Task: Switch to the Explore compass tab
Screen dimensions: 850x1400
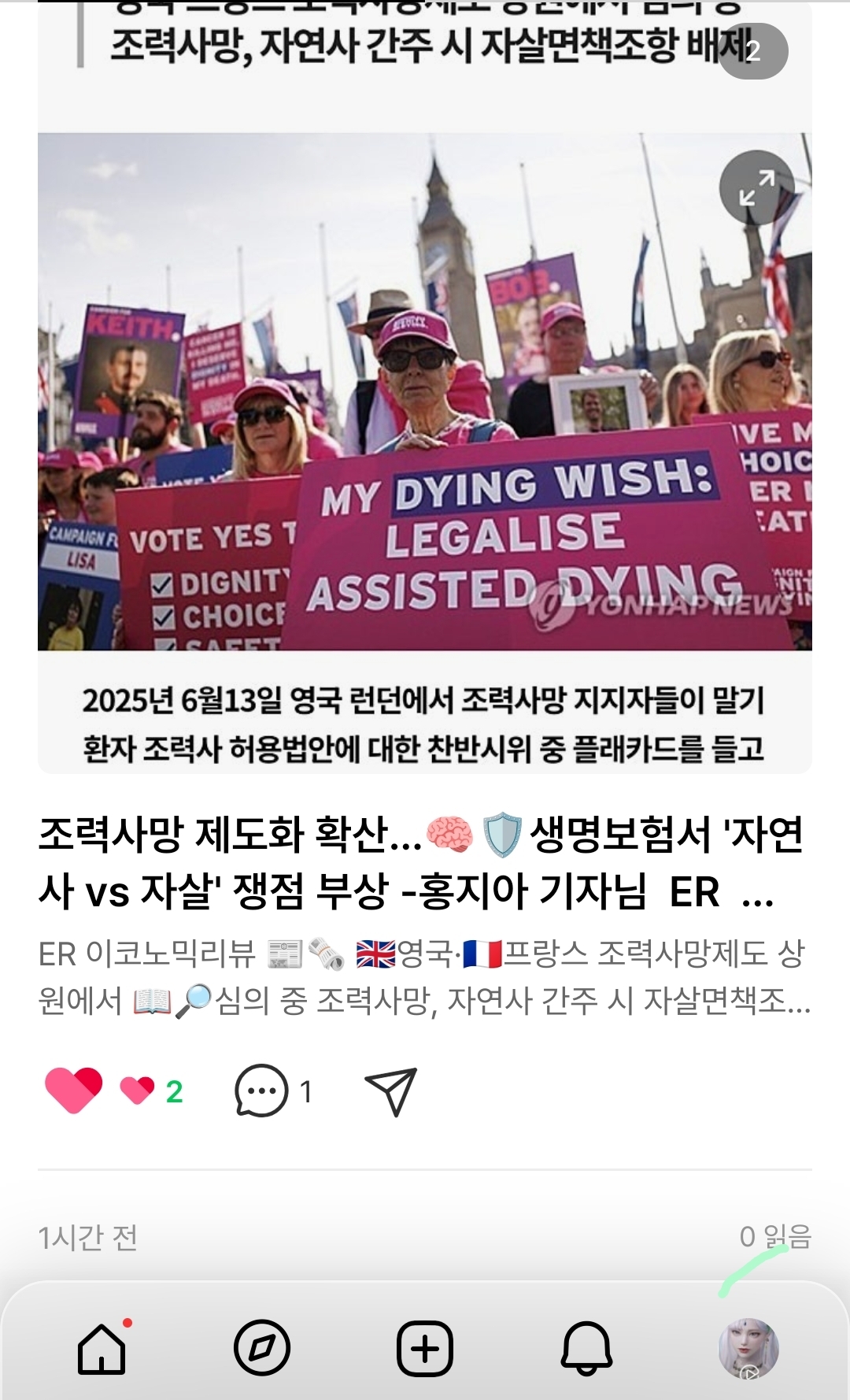Action: 262,1349
